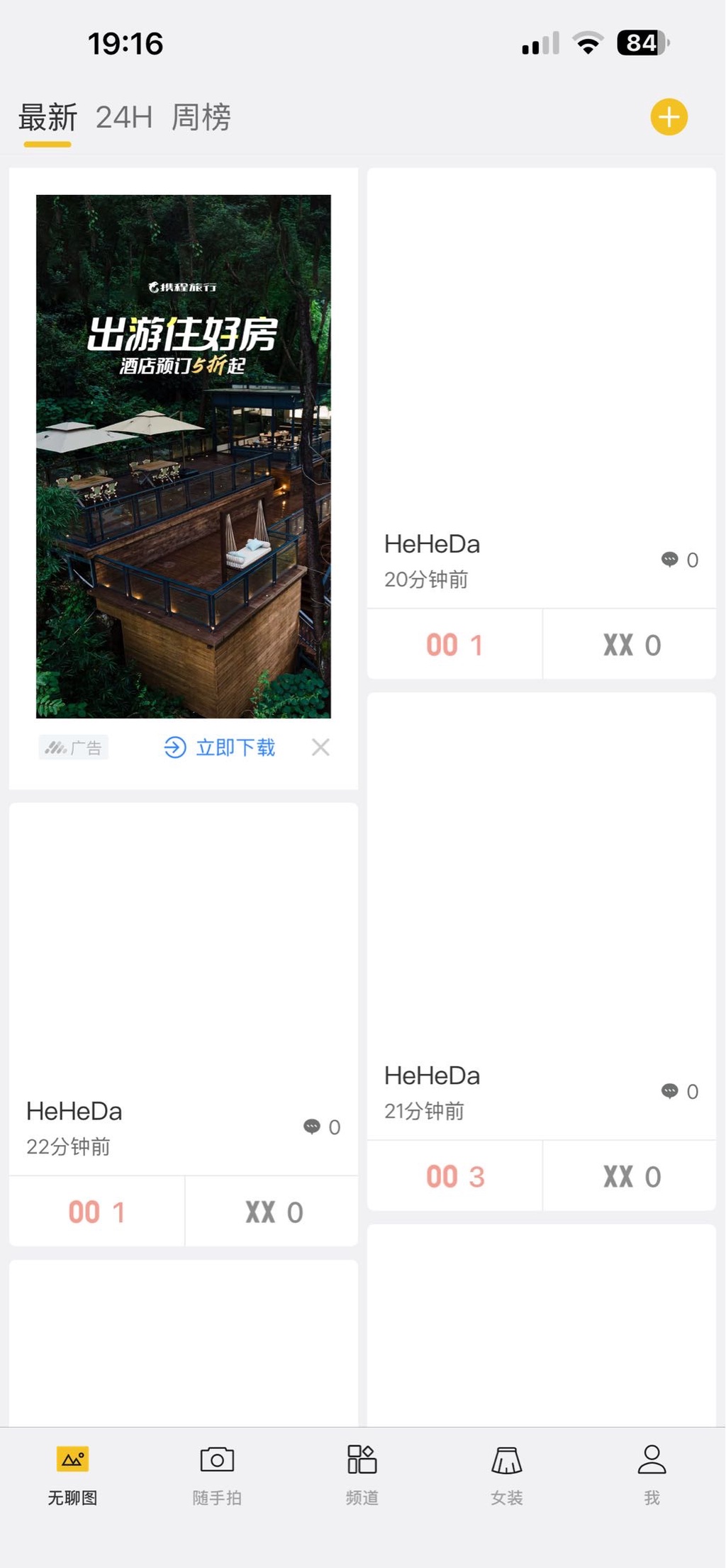Screen dimensions: 726x1568
Task: Vote OO on the 20分钟前 post
Action: pos(454,645)
